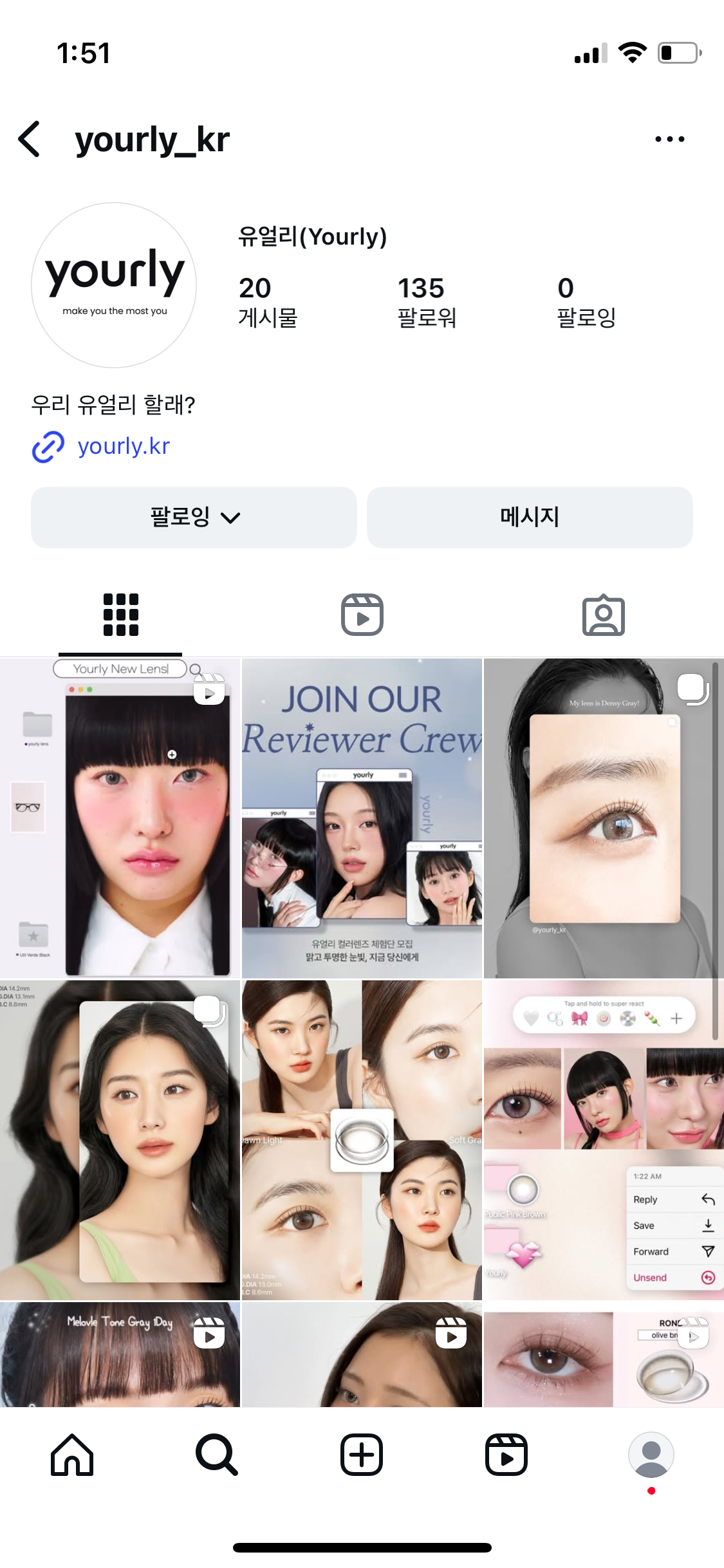Image resolution: width=724 pixels, height=1568 pixels.
Task: Expand the 팔로잉 following dropdown
Action: 194,517
